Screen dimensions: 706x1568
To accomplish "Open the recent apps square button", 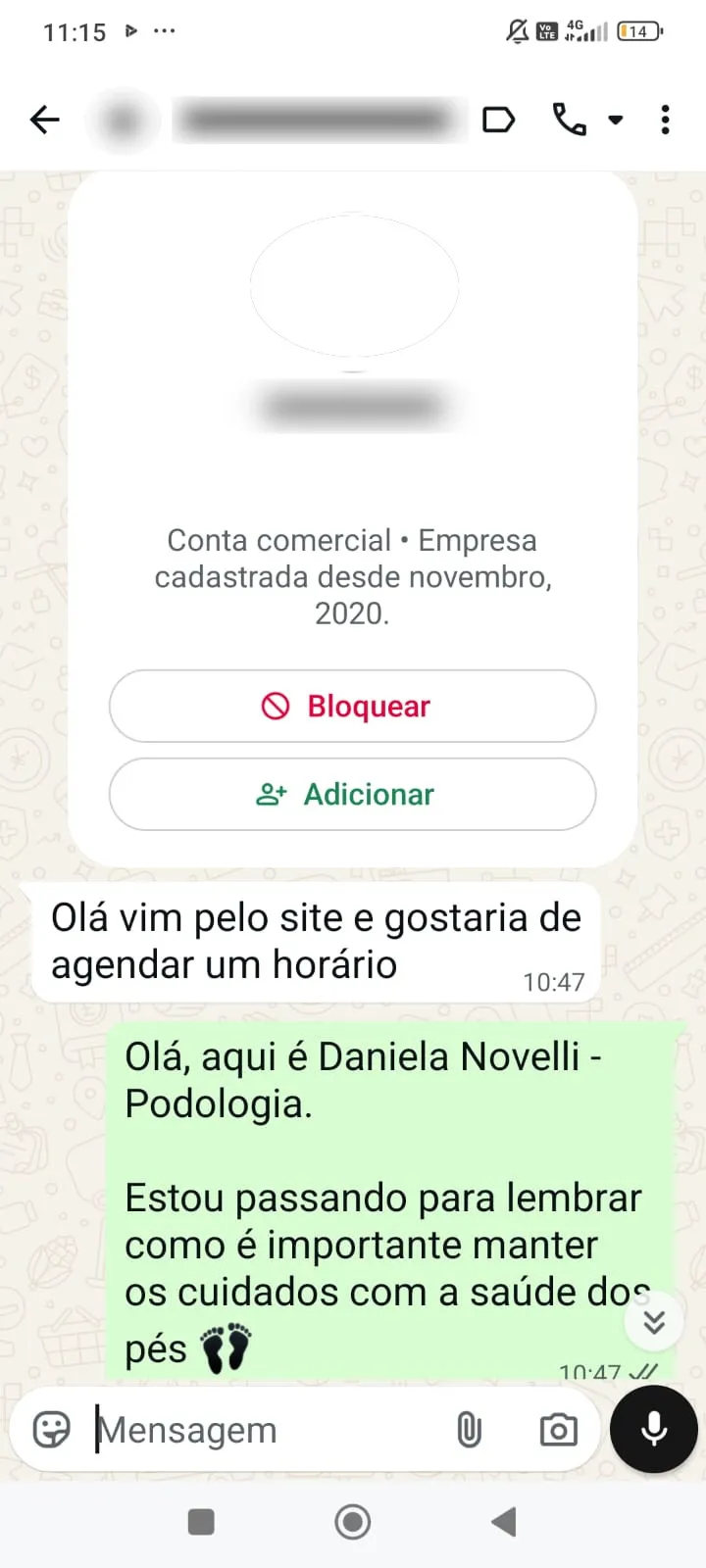I will pos(200,1521).
